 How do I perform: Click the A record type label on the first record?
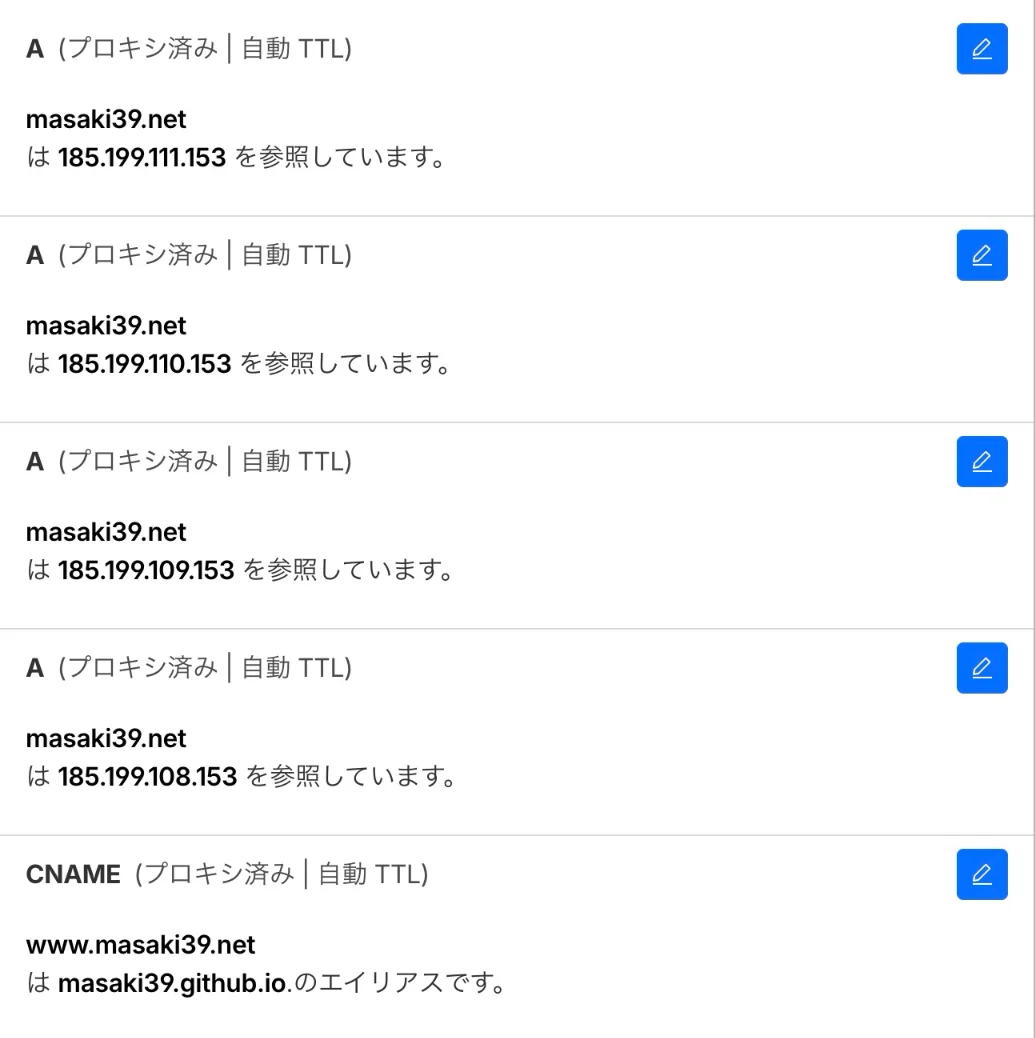[33, 47]
